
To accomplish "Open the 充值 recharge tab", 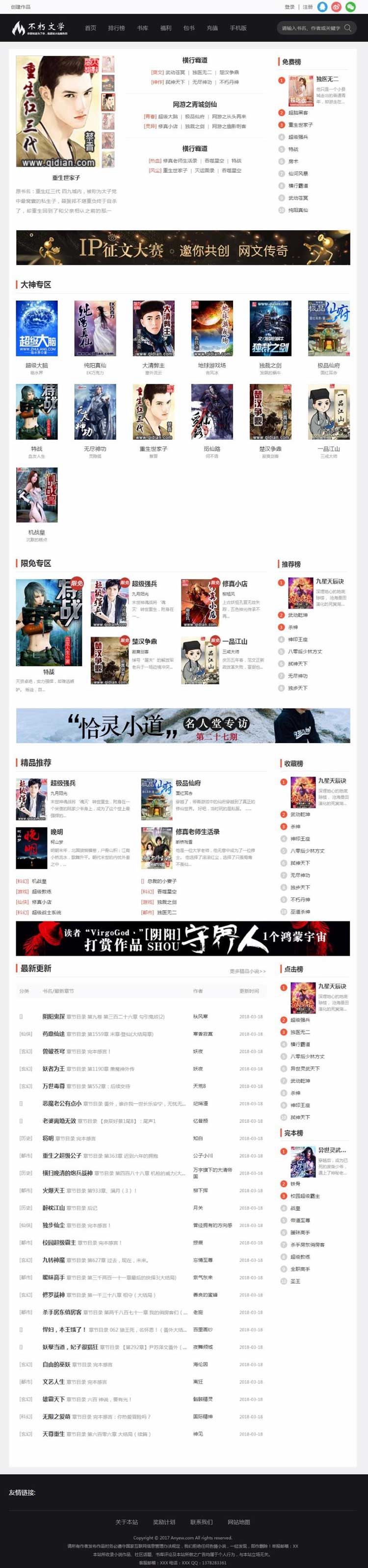I will coord(212,28).
